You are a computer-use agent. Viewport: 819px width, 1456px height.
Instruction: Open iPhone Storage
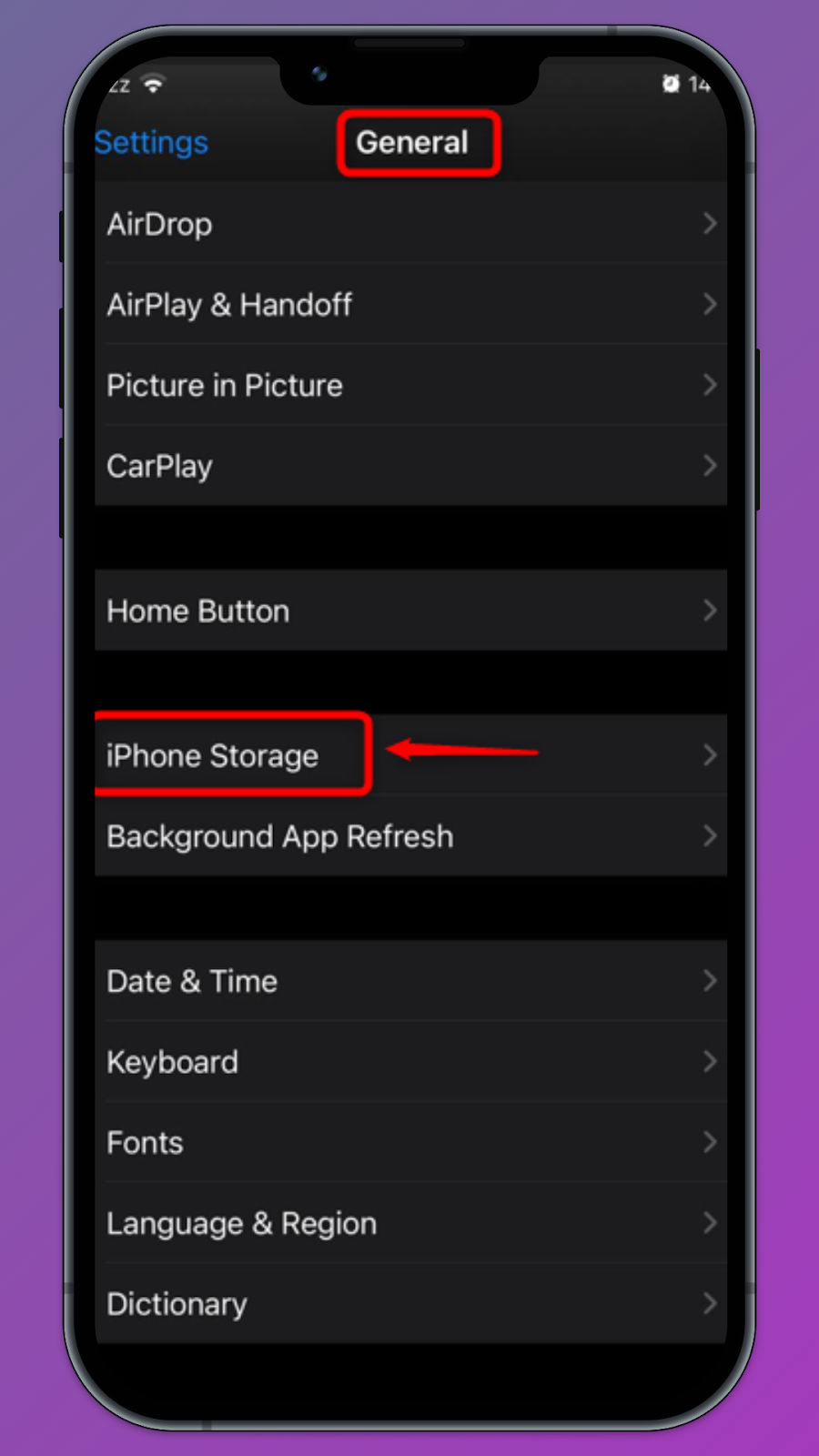click(x=409, y=755)
